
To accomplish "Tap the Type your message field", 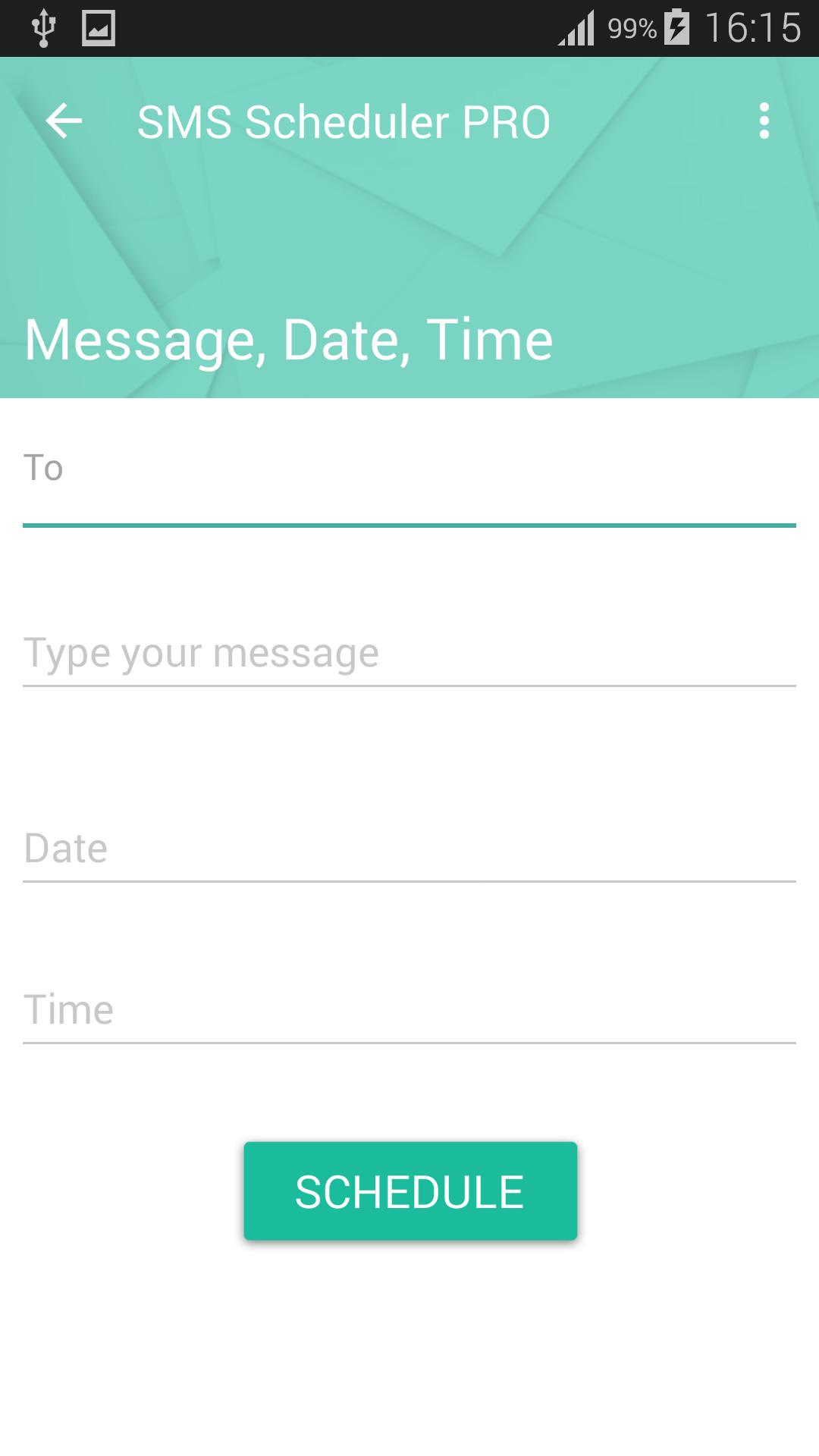I will point(409,652).
